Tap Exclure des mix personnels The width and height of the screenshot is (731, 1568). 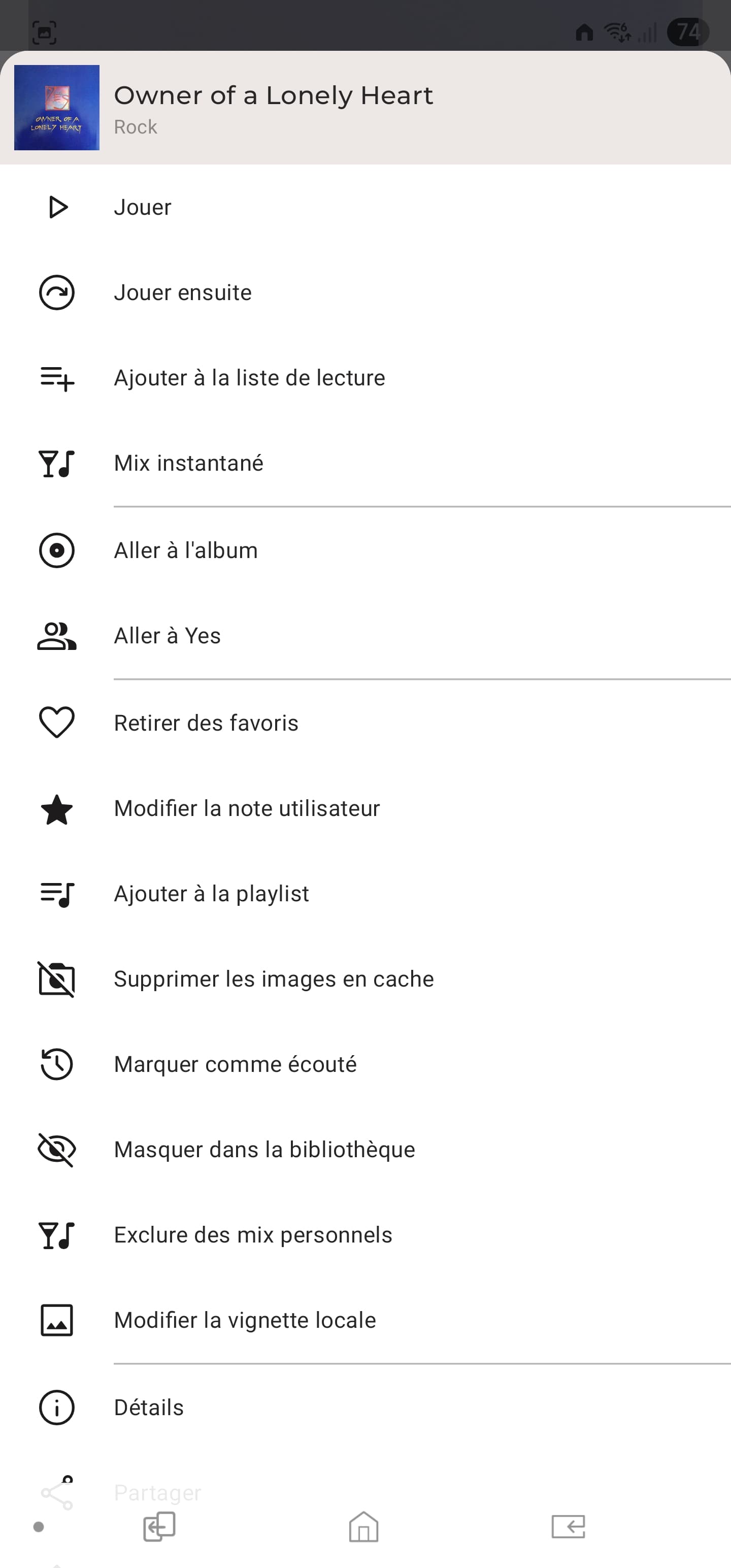(365, 1234)
